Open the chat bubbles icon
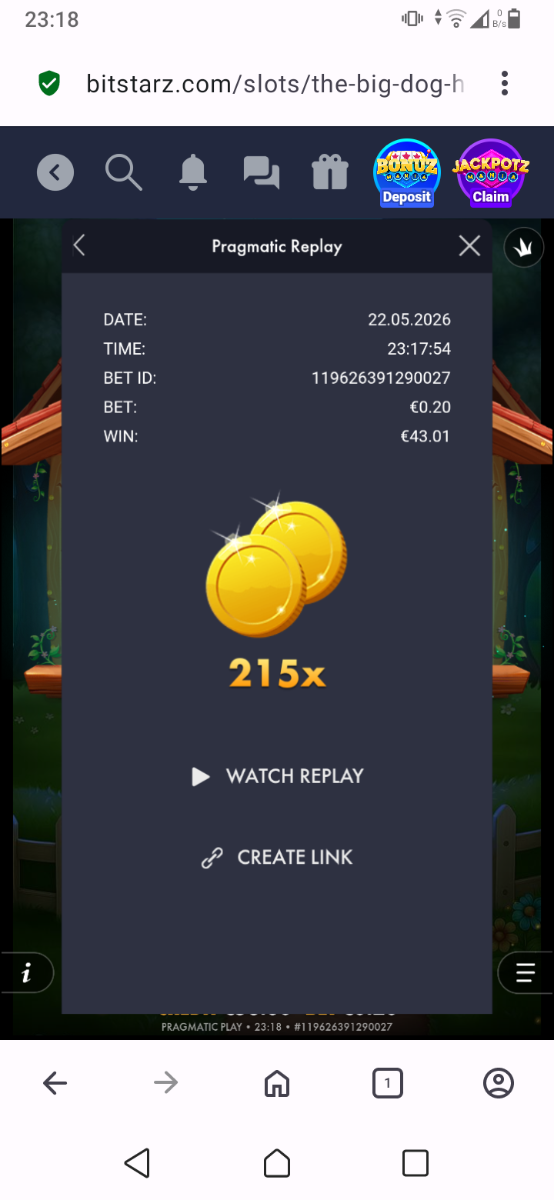554x1200 pixels. [261, 173]
